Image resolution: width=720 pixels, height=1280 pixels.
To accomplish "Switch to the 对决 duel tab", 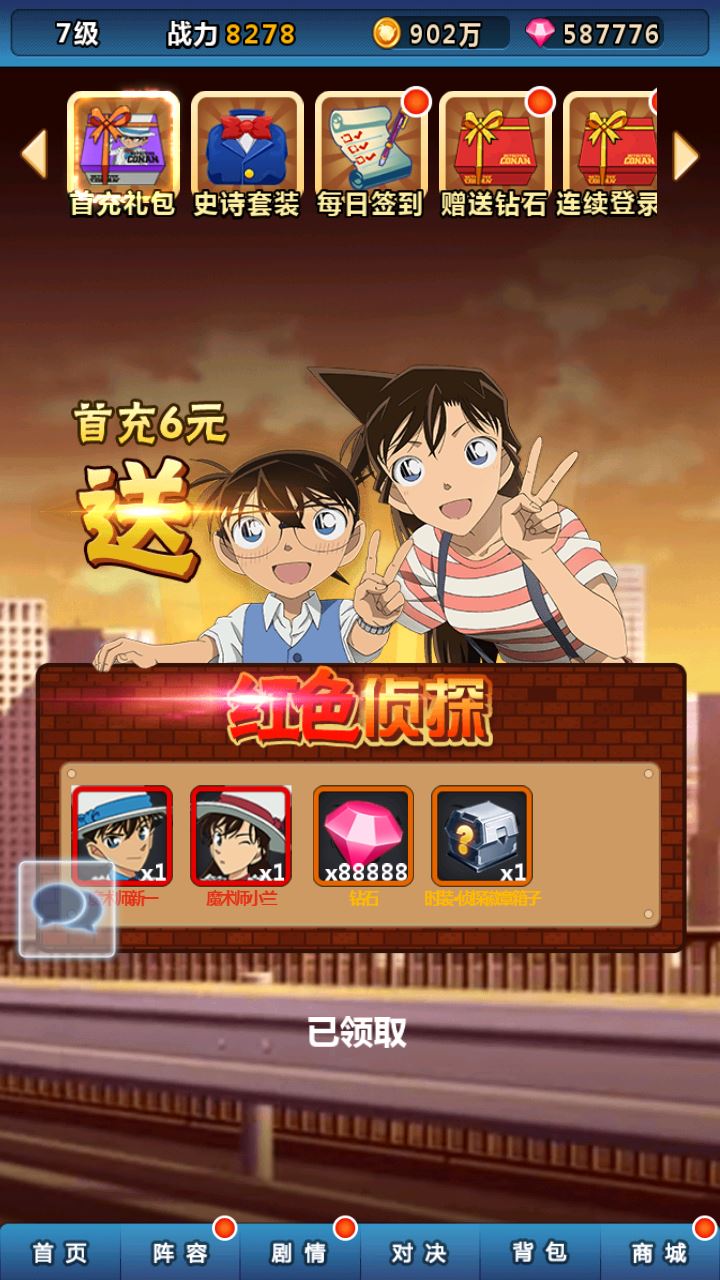I will pos(420,1253).
